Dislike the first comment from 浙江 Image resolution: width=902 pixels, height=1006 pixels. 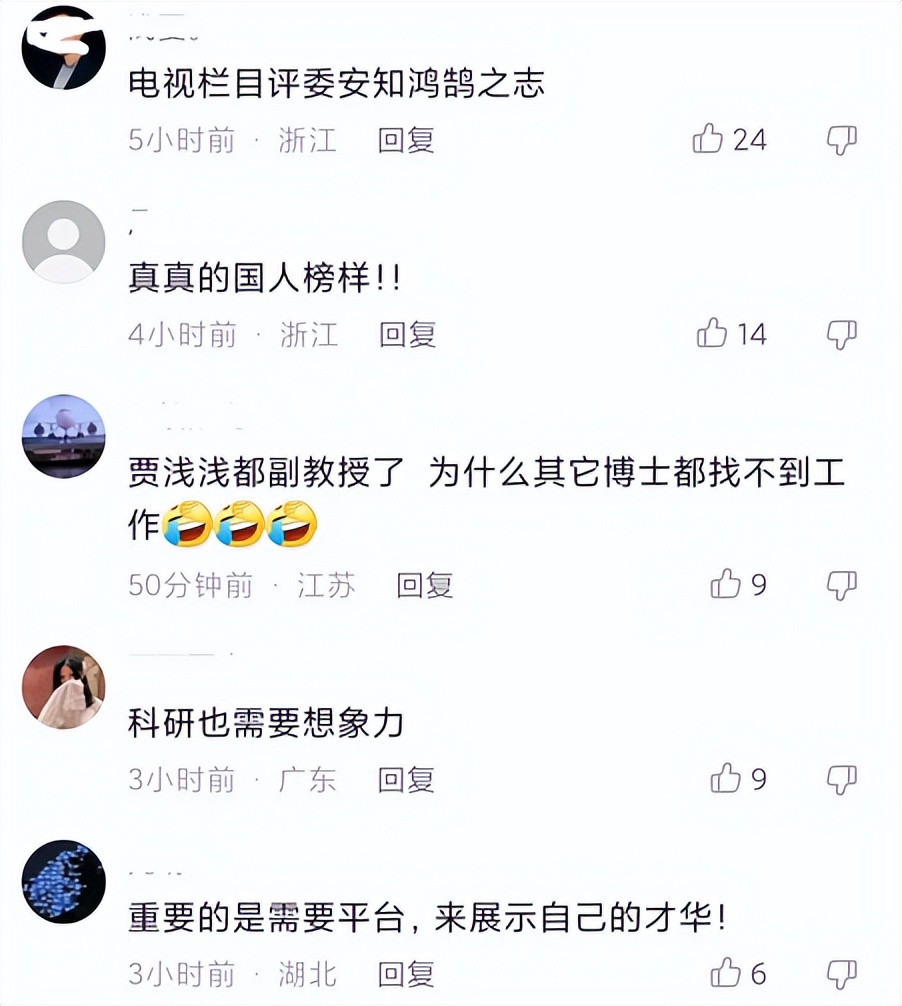pyautogui.click(x=843, y=140)
